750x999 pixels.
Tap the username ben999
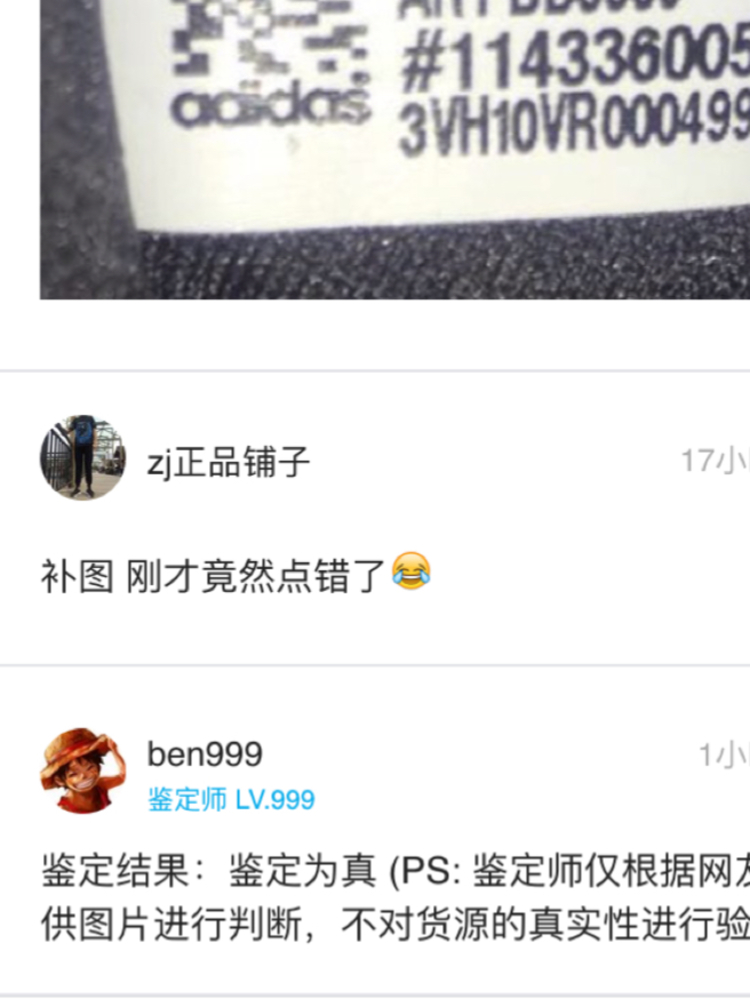tap(205, 754)
